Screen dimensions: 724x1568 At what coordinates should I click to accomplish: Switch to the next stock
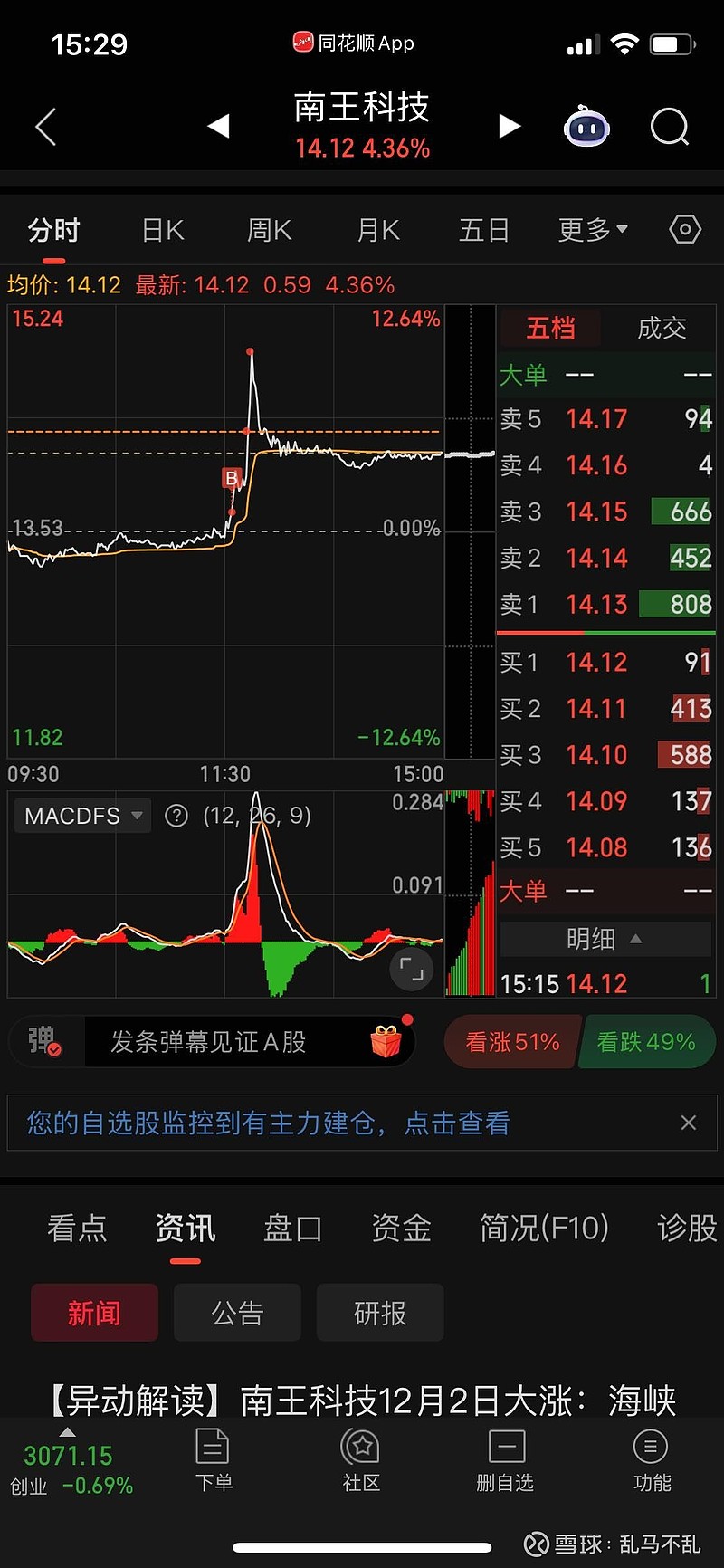click(x=510, y=126)
